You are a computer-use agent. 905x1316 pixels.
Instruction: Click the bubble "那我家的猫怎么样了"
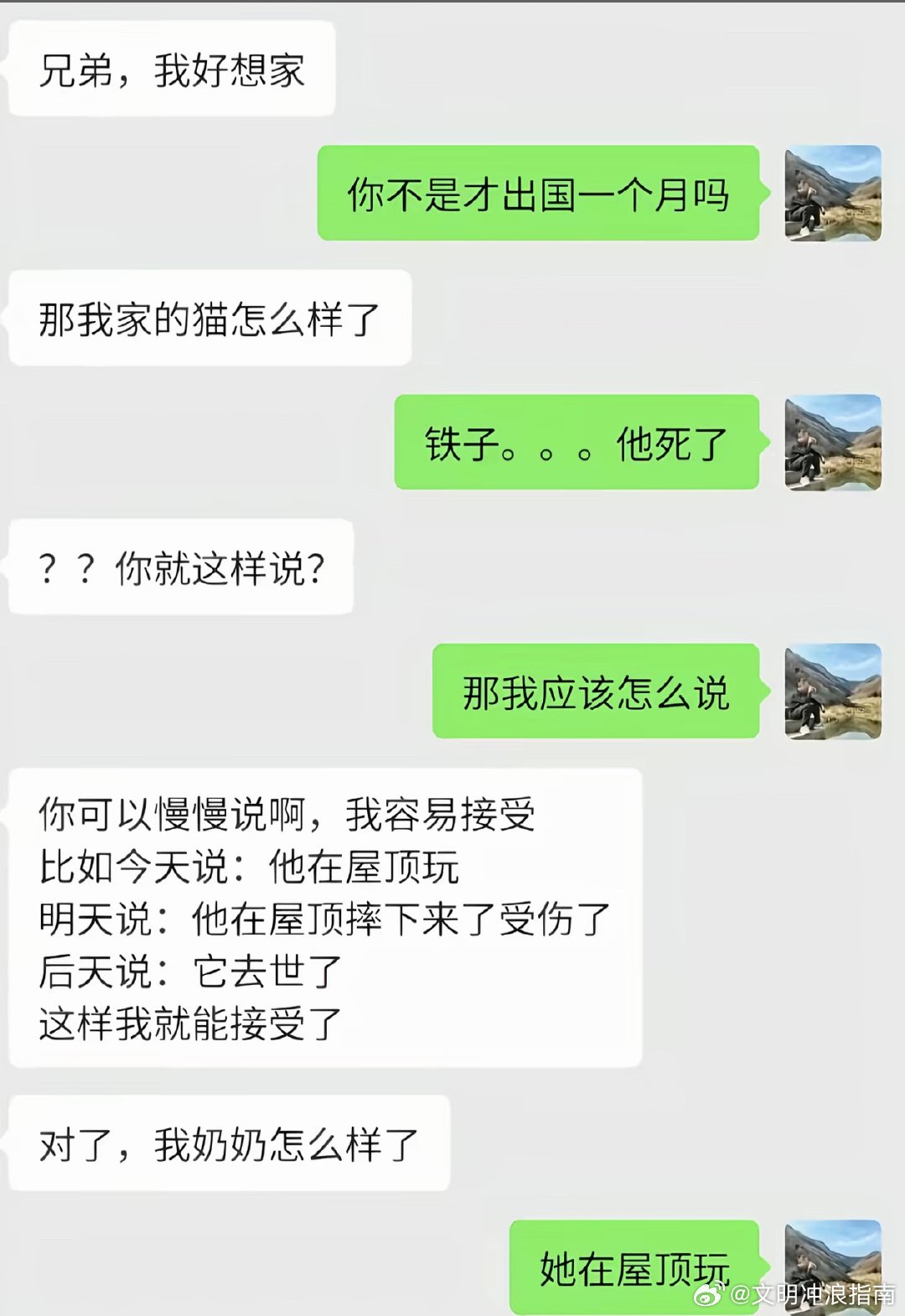click(x=209, y=319)
